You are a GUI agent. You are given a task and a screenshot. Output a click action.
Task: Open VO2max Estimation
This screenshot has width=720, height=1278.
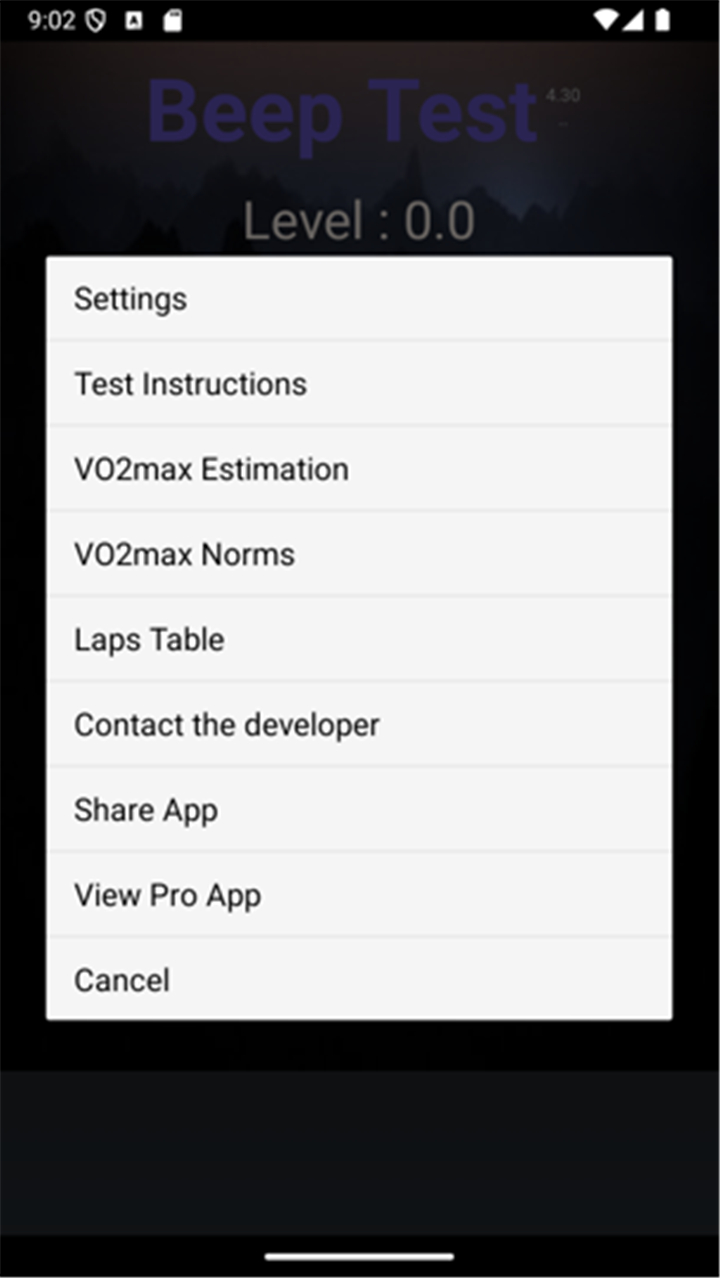pos(359,468)
